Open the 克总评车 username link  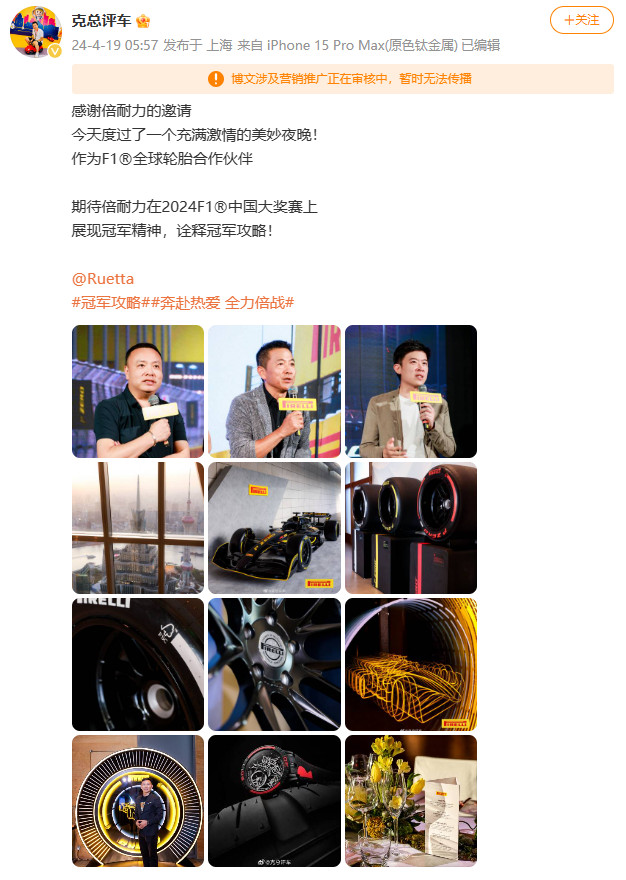pos(101,20)
